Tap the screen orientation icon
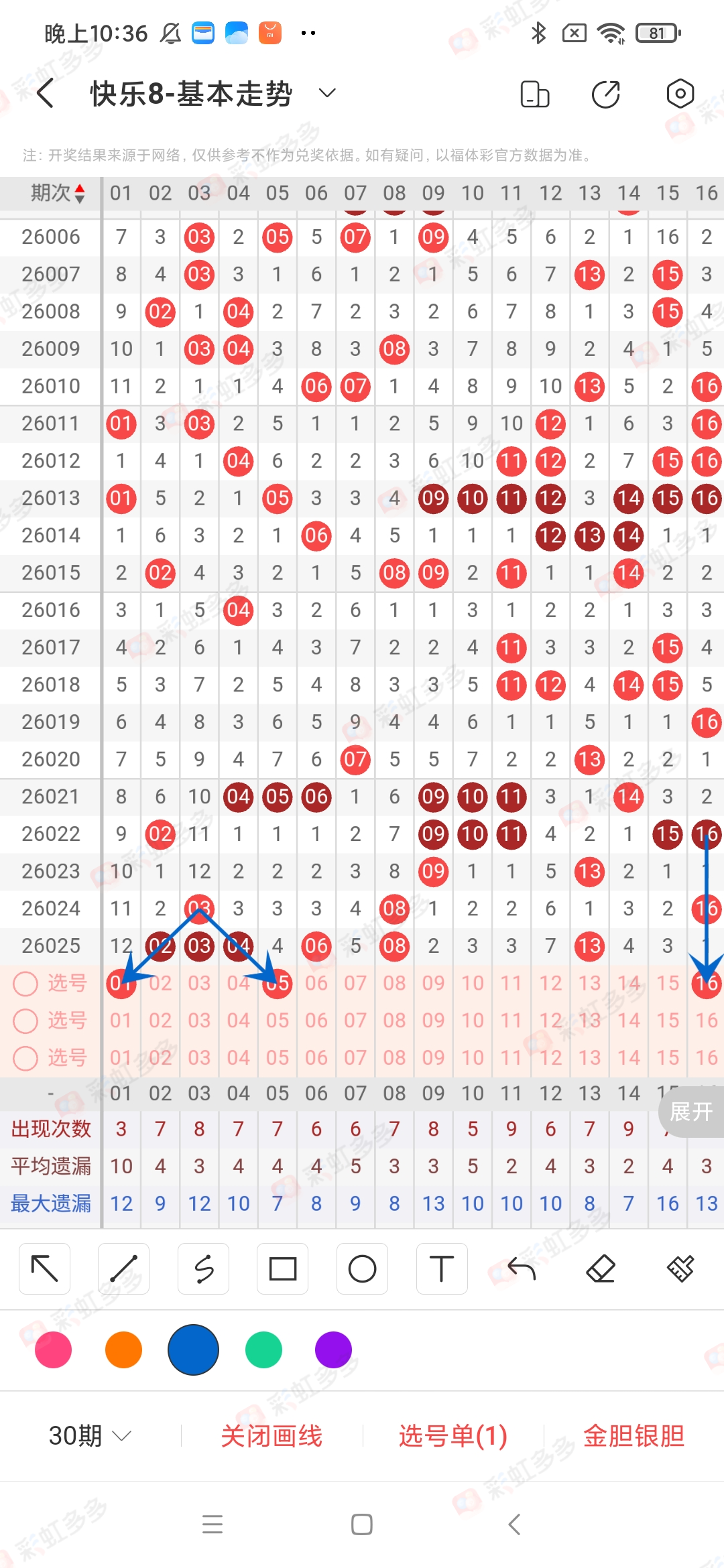The image size is (724, 1568). [x=534, y=94]
